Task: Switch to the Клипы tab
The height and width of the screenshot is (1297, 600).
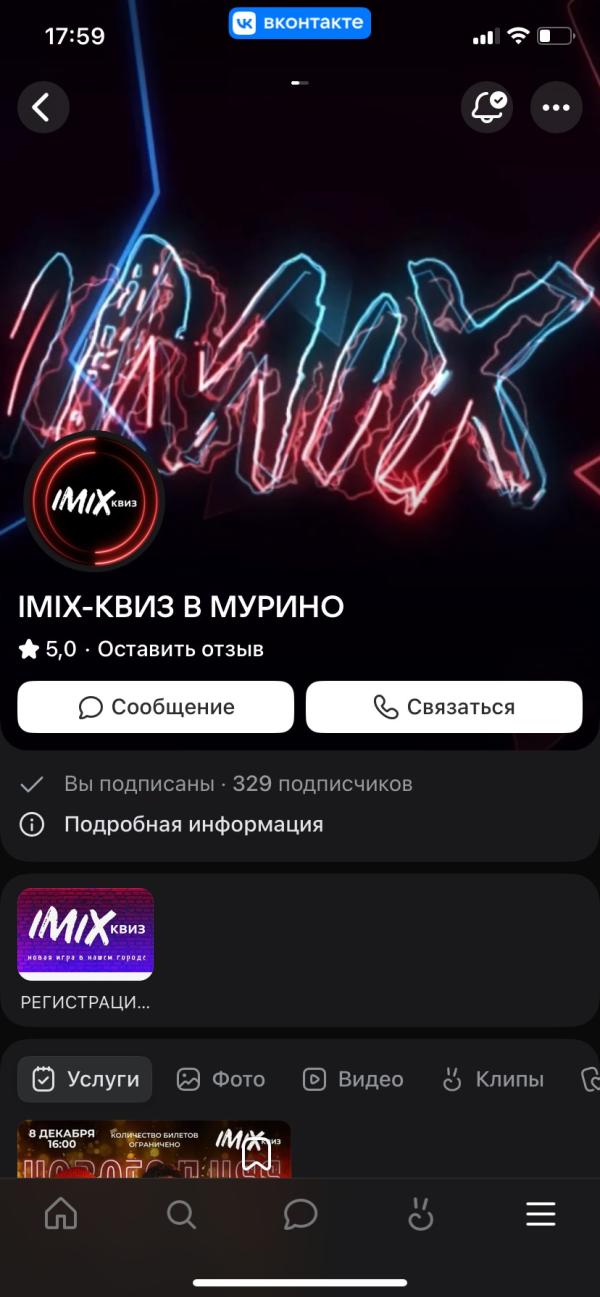Action: tap(492, 1080)
